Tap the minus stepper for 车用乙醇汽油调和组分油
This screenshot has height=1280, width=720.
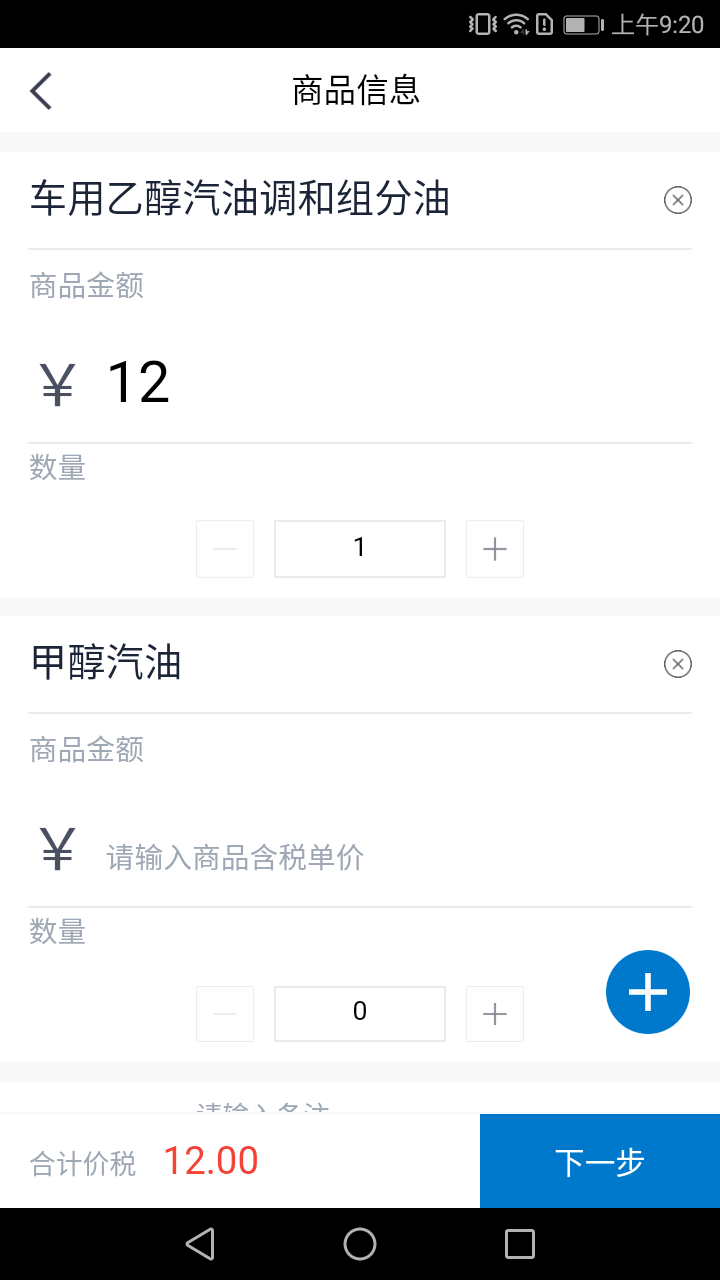coord(224,548)
